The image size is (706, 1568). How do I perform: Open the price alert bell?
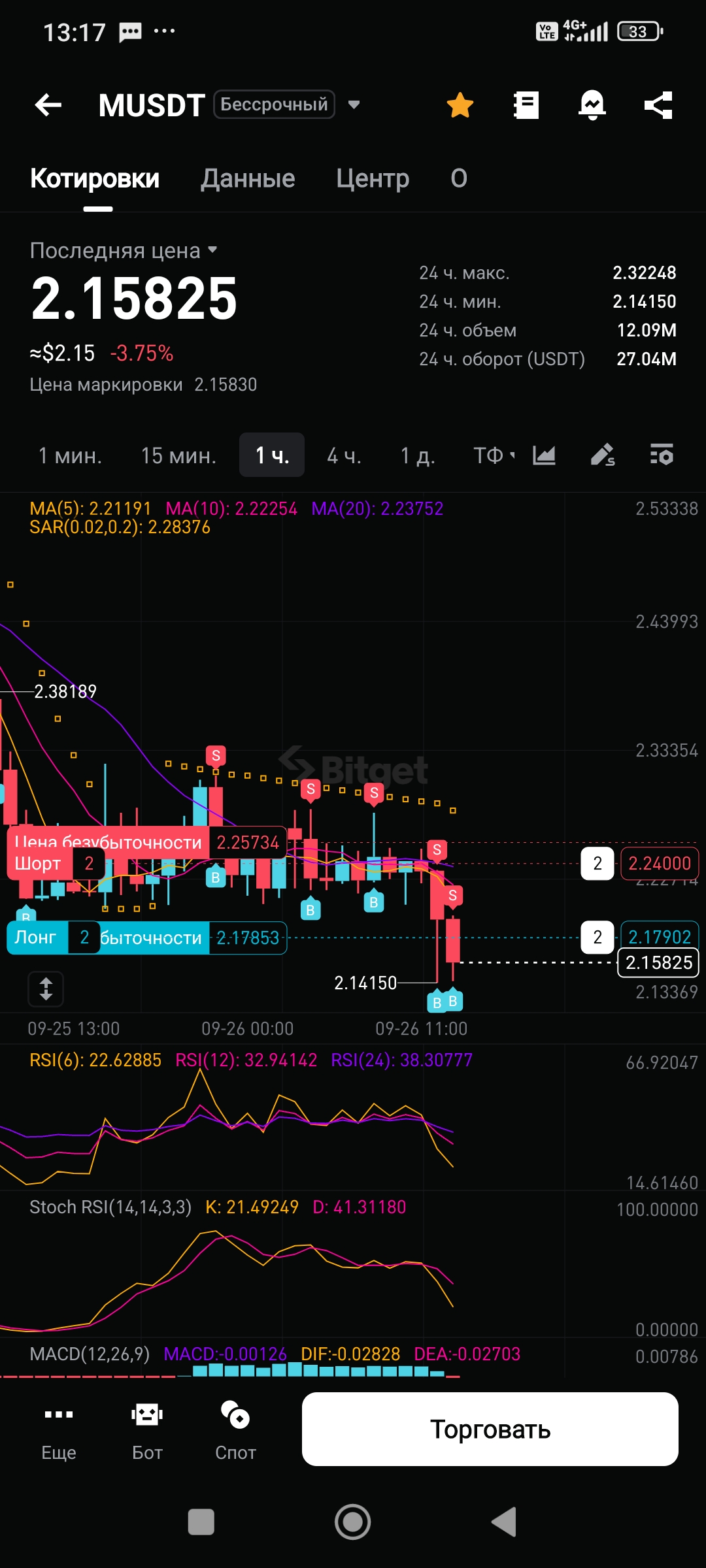coord(592,105)
